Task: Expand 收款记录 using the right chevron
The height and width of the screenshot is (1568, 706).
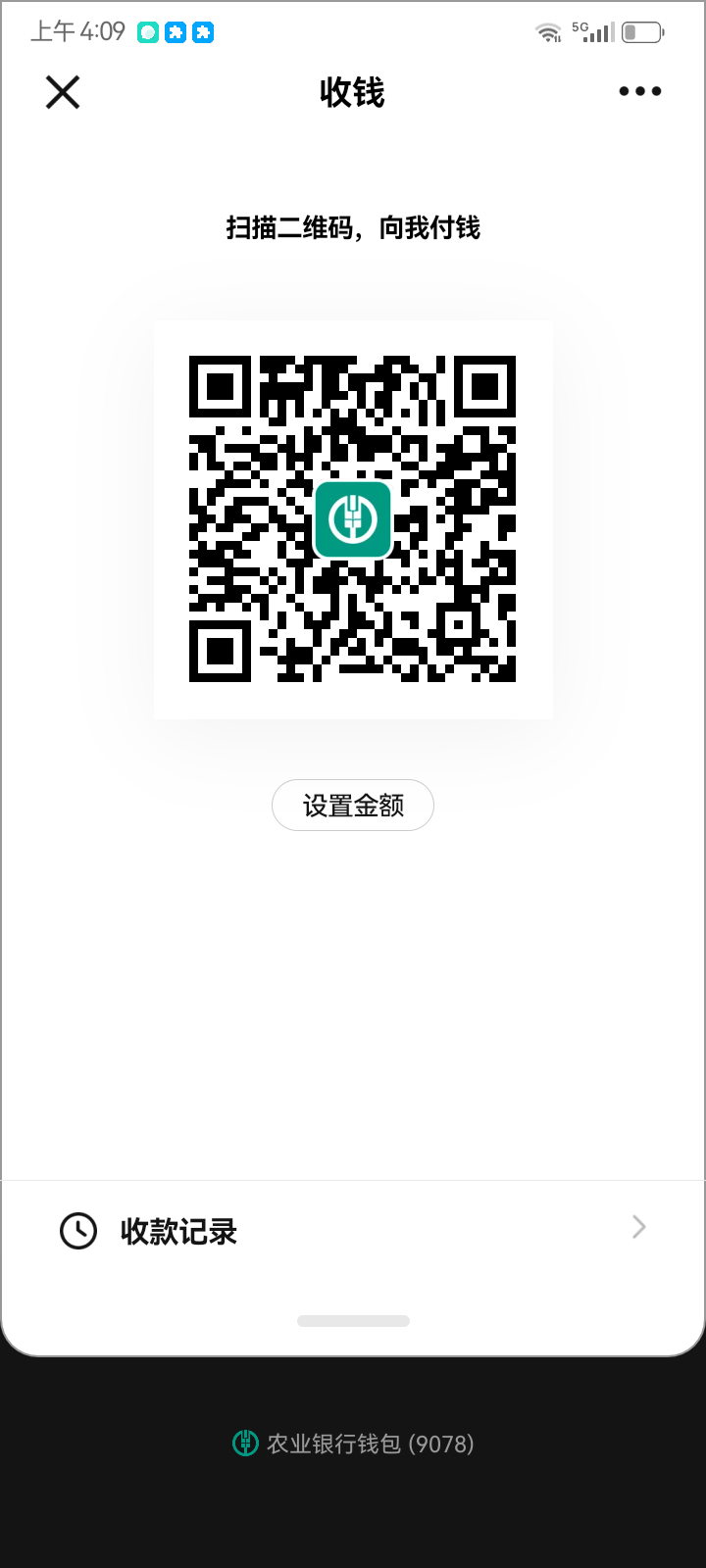Action: [637, 1228]
